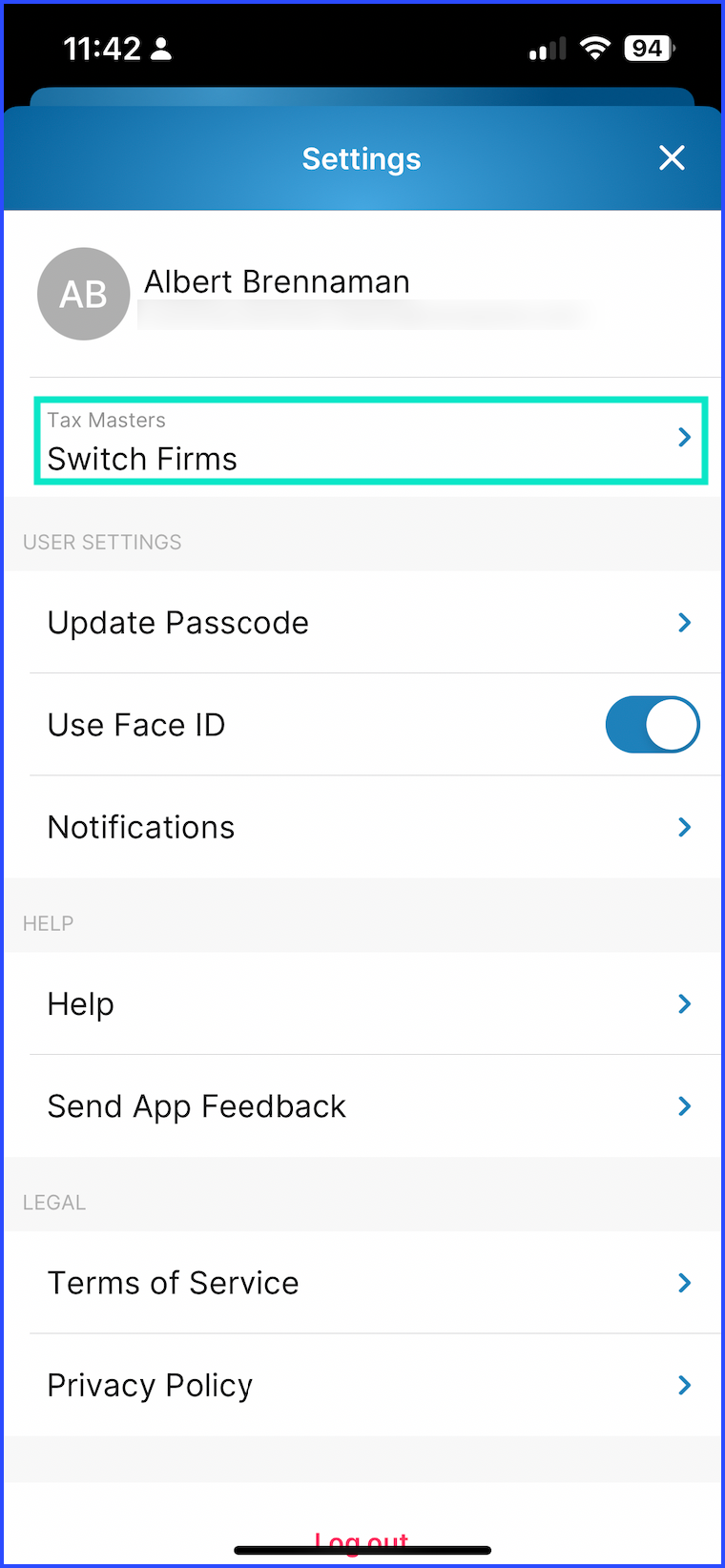Select Send App Feedback
This screenshot has width=725, height=1568.
click(x=362, y=1106)
